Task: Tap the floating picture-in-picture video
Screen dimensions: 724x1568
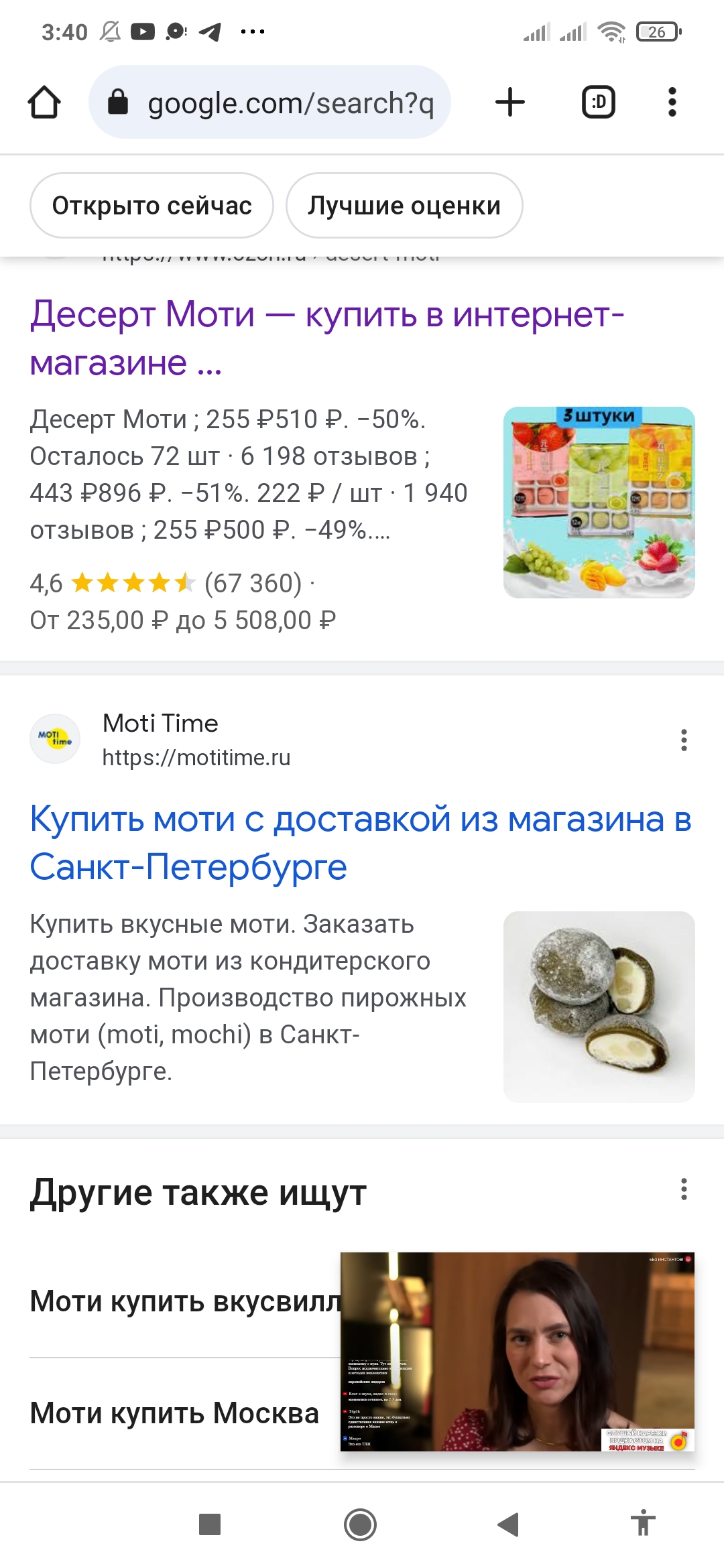Action: [518, 1352]
